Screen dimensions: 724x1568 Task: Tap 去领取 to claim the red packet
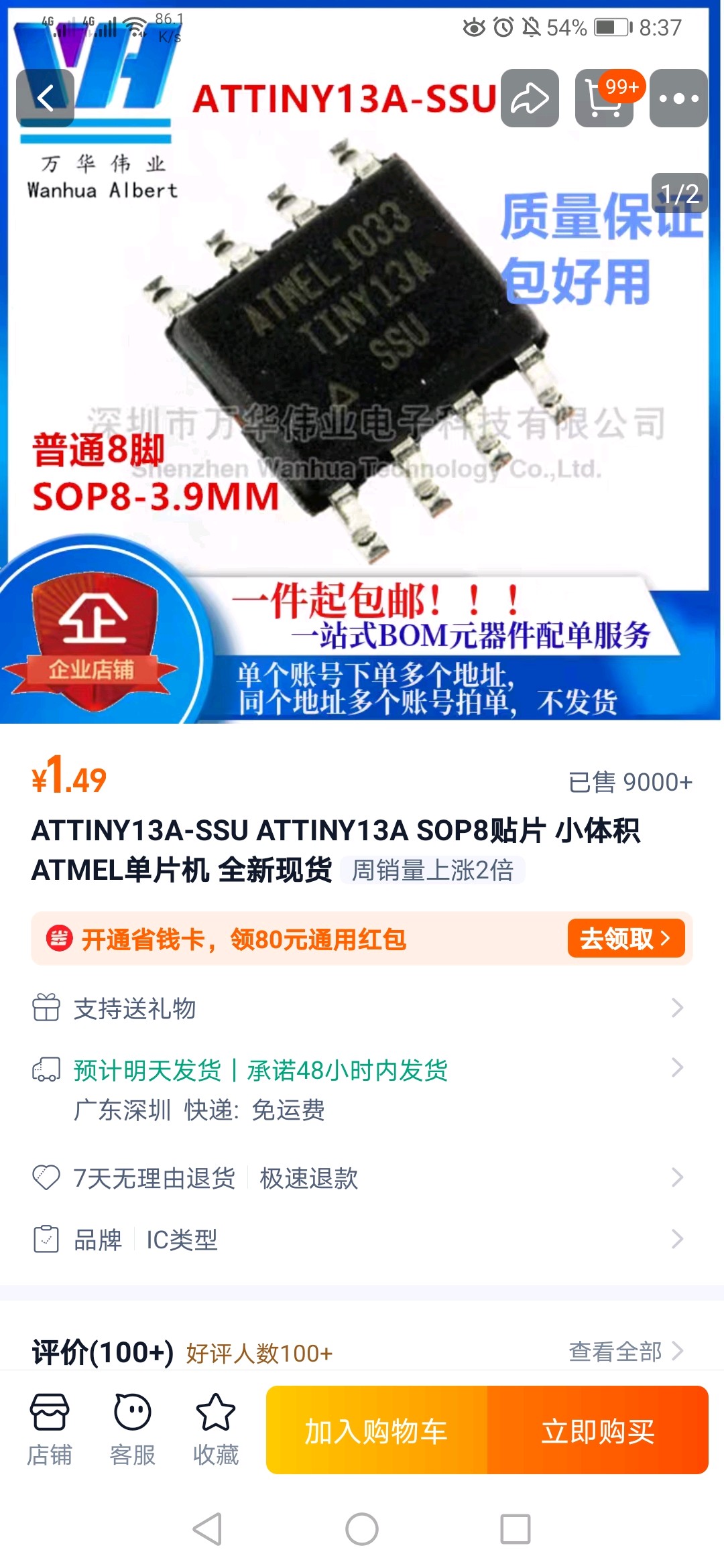pos(625,938)
